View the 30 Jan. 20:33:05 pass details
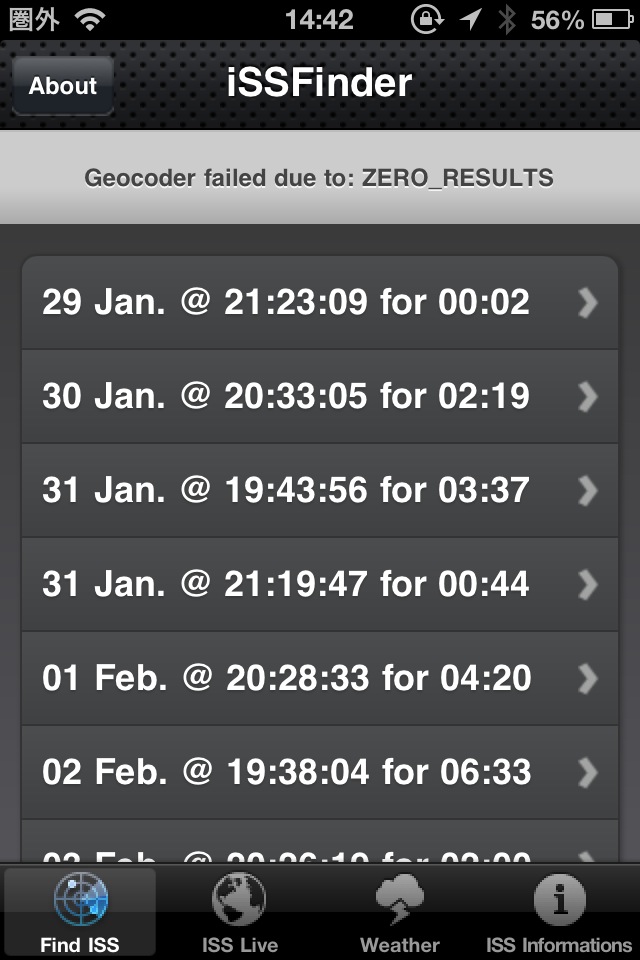The height and width of the screenshot is (960, 640). point(320,396)
